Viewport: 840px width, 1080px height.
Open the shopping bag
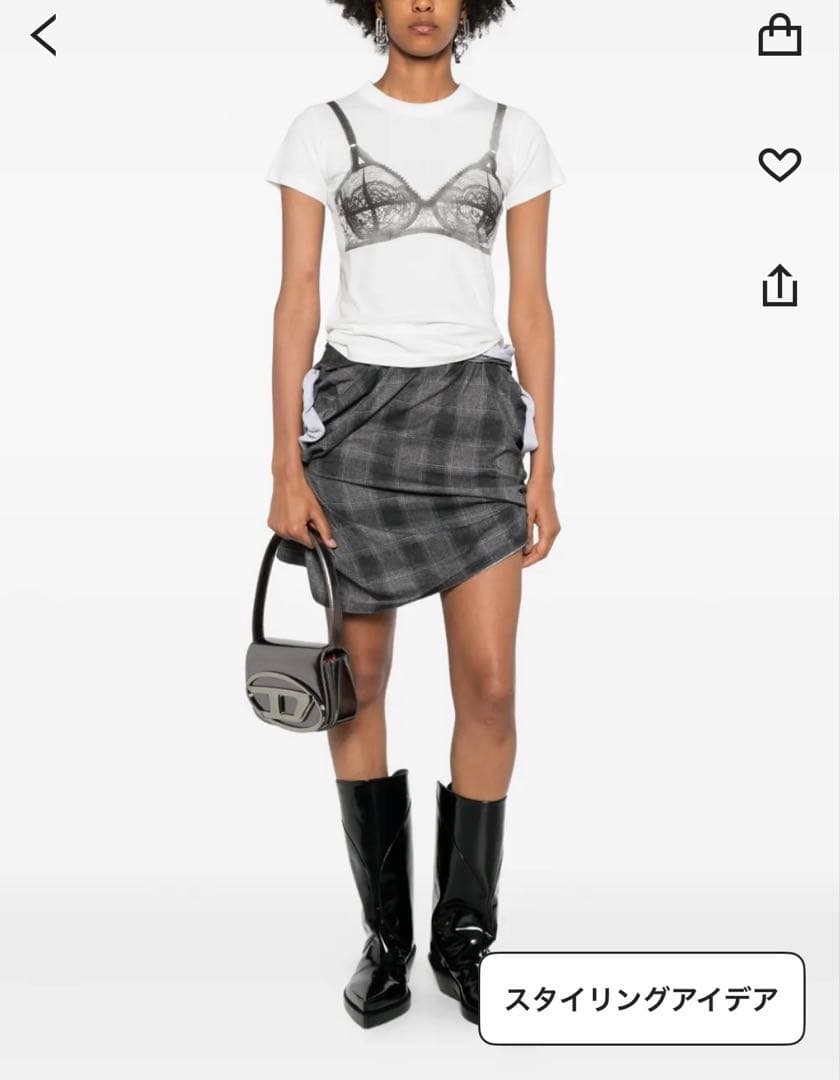point(779,37)
